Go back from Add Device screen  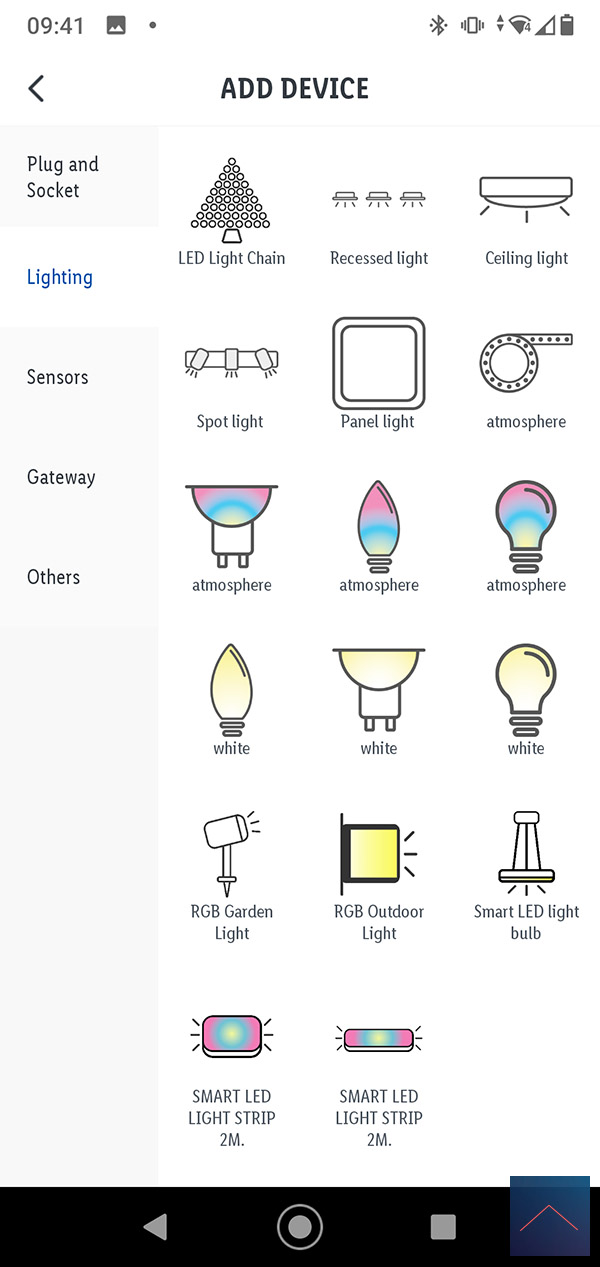click(x=36, y=88)
